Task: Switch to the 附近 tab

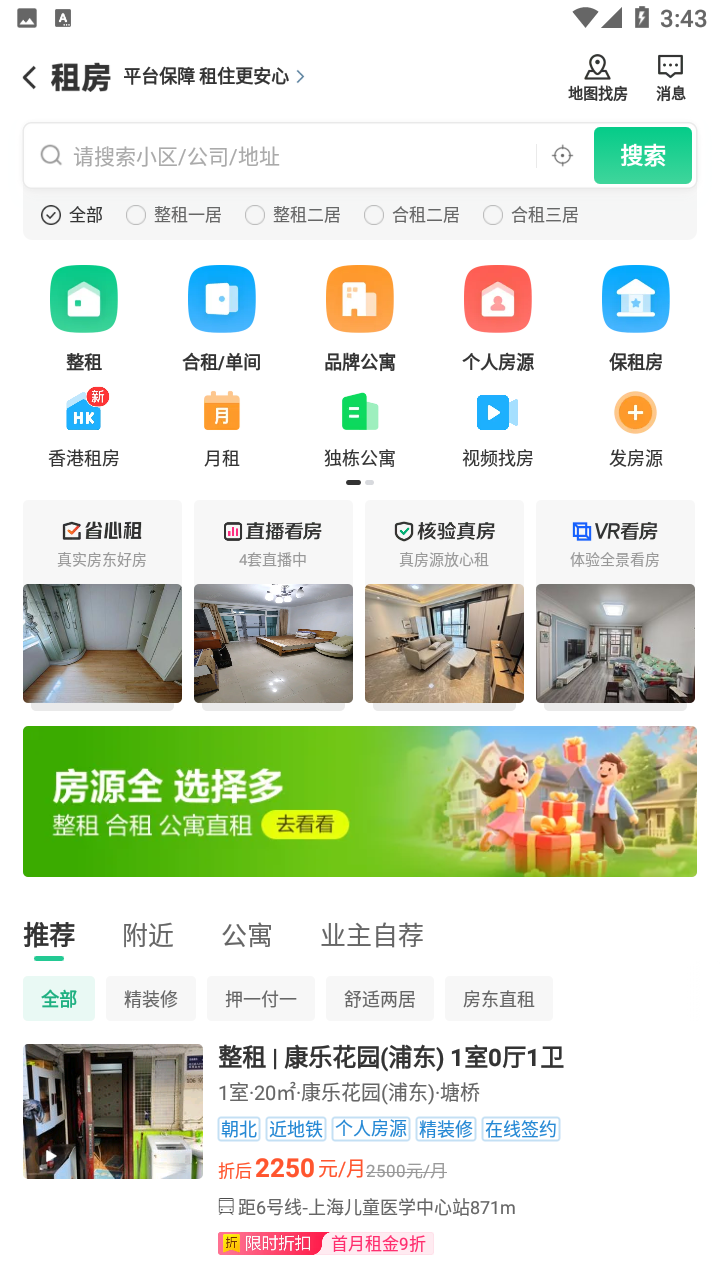Action: (x=148, y=935)
